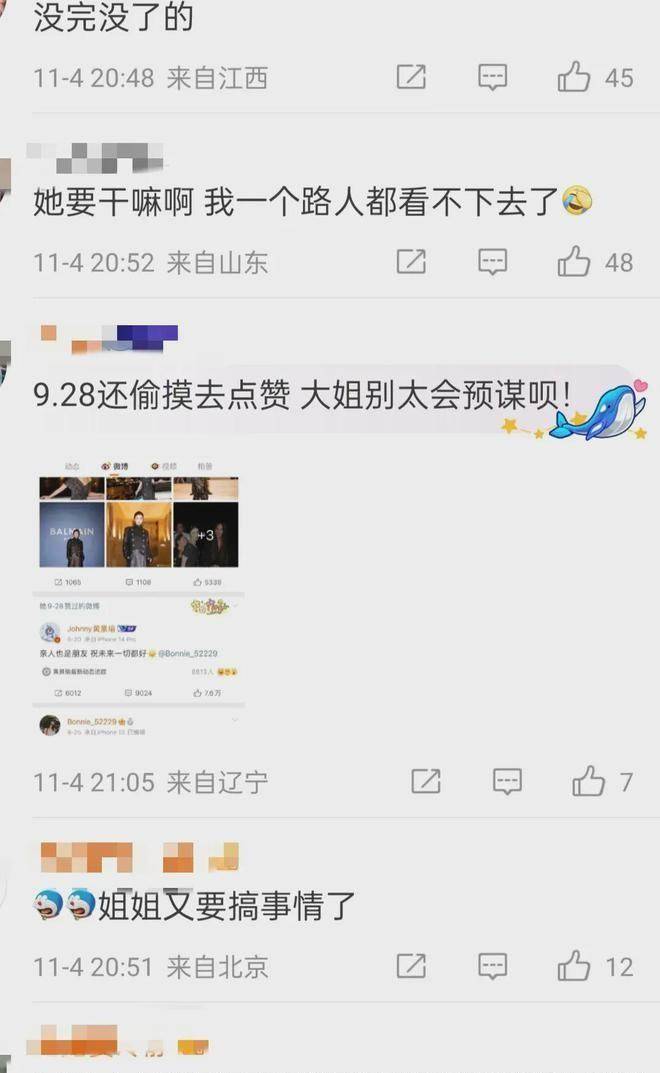
Task: Reply to the 姐姐又要搞事情了 comment
Action: (x=492, y=966)
